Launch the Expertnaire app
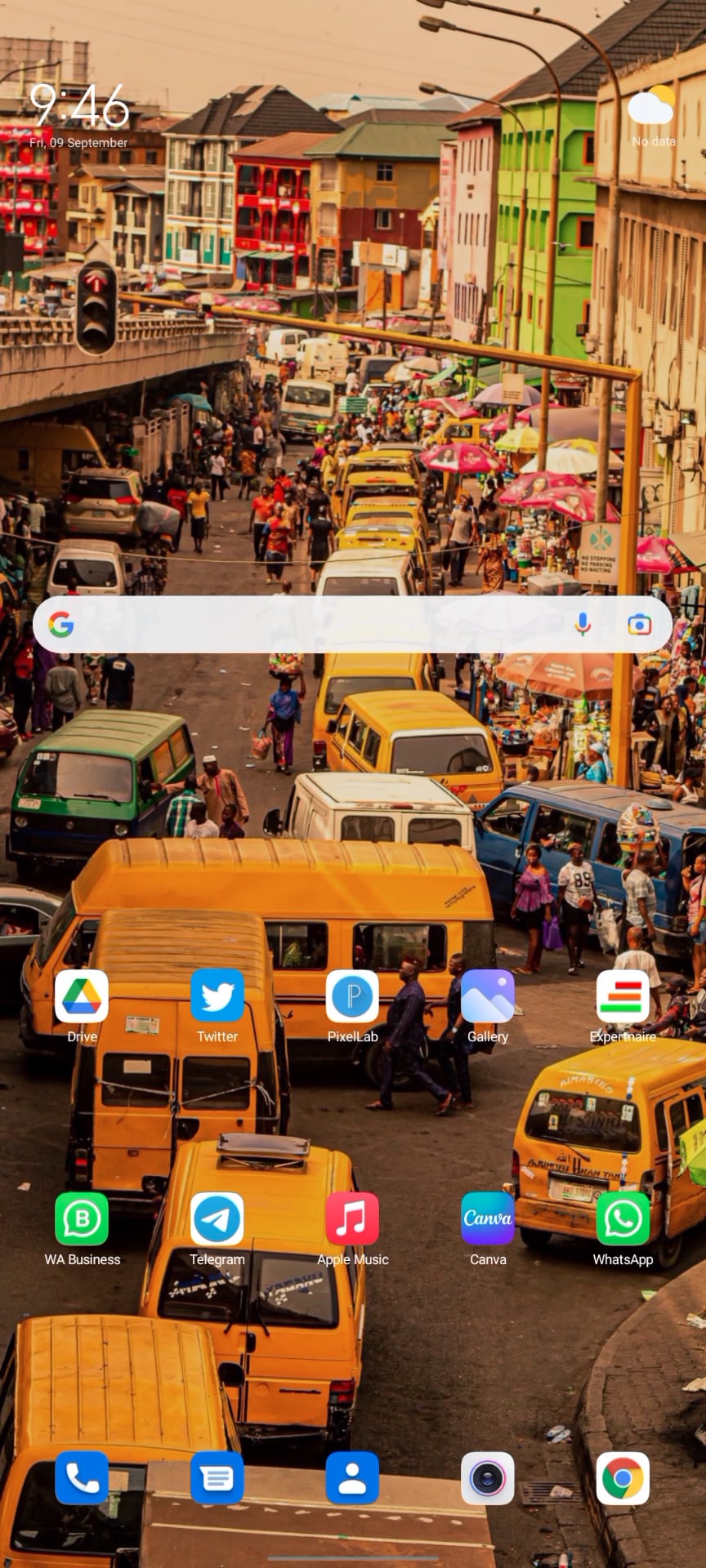706x1568 pixels. click(x=623, y=996)
